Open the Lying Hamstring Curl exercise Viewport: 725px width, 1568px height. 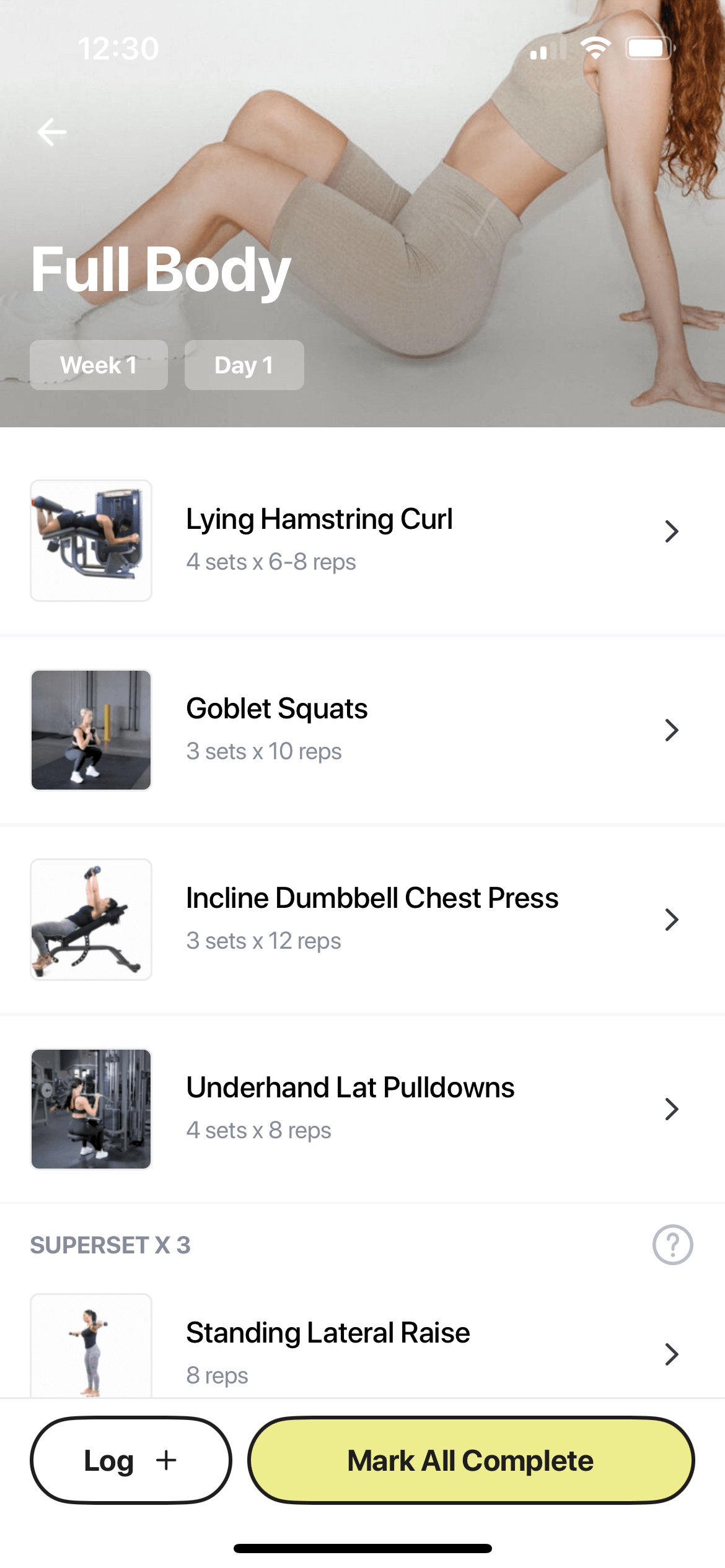point(362,539)
